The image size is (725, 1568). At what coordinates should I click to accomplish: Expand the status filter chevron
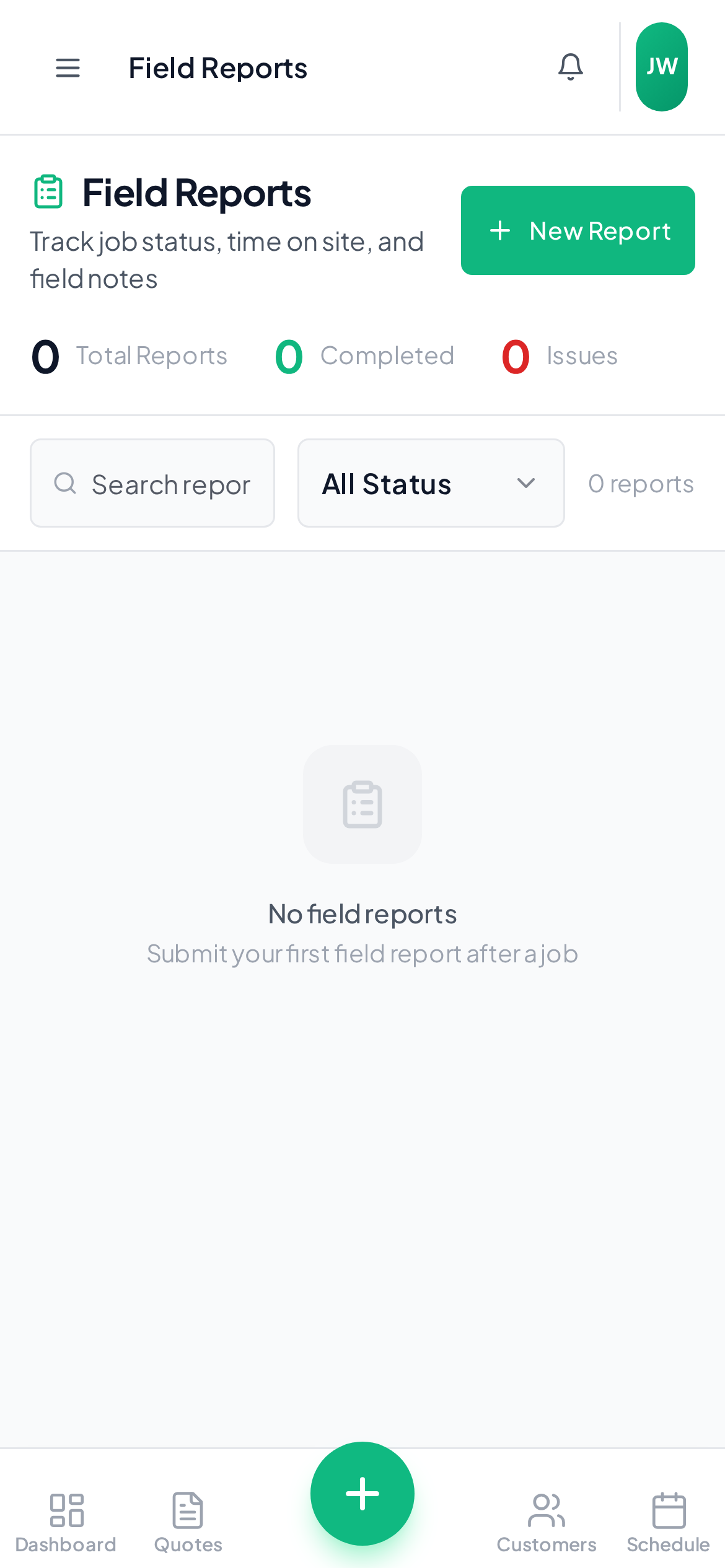coord(525,483)
